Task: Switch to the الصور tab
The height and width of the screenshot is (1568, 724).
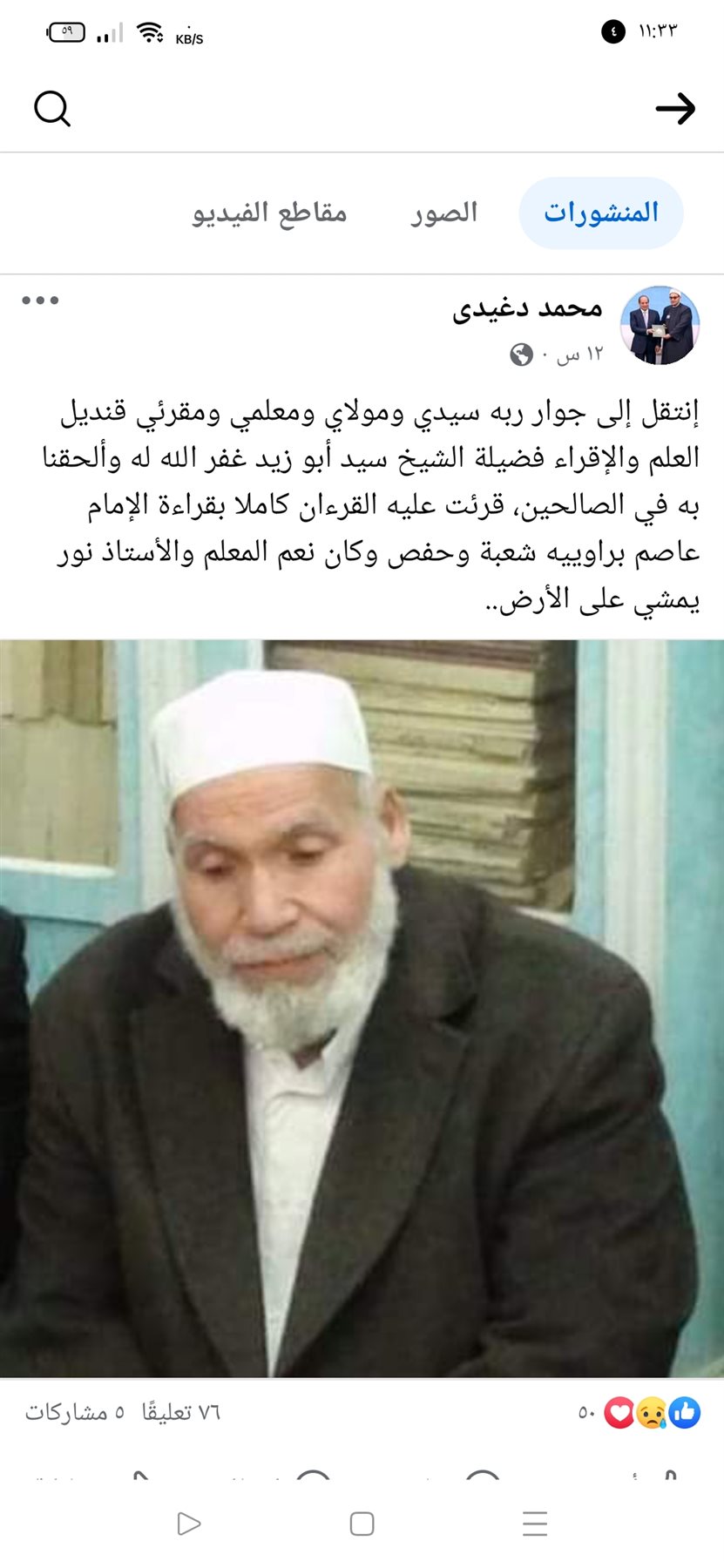Action: (x=444, y=213)
